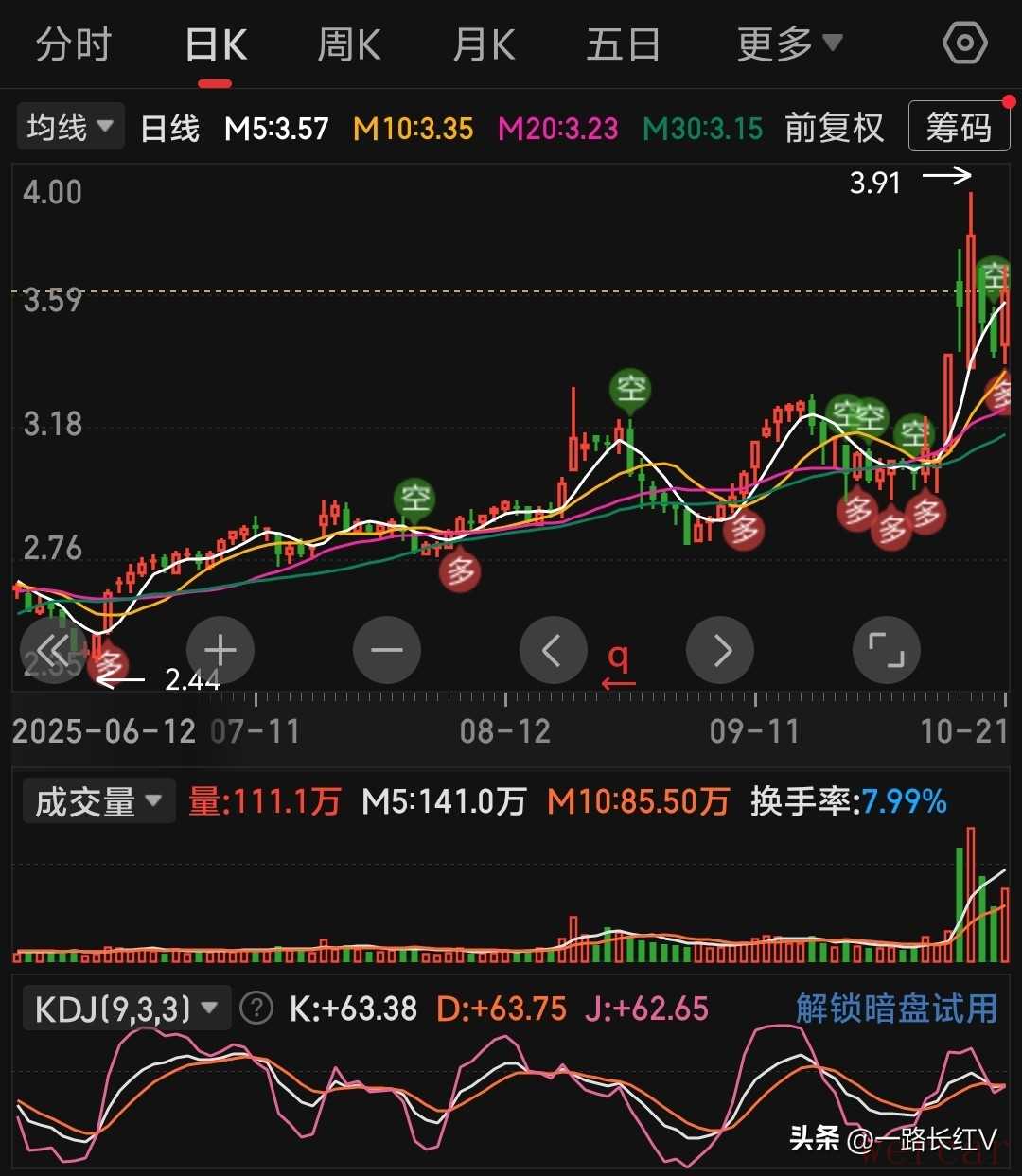Zoom out the K-line chart
1022x1176 pixels.
[386, 650]
